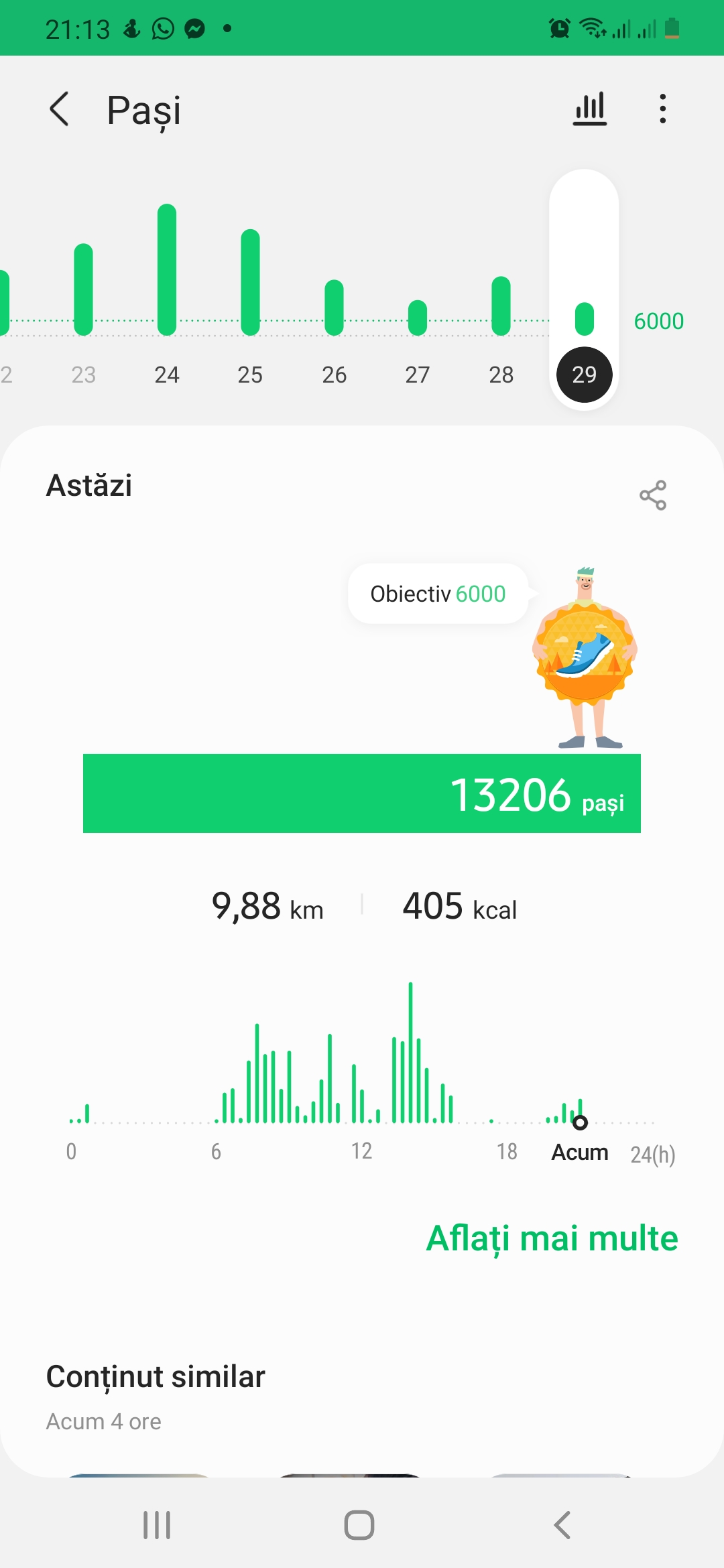Image resolution: width=724 pixels, height=1568 pixels.
Task: Go to the system home screen
Action: [x=359, y=1525]
